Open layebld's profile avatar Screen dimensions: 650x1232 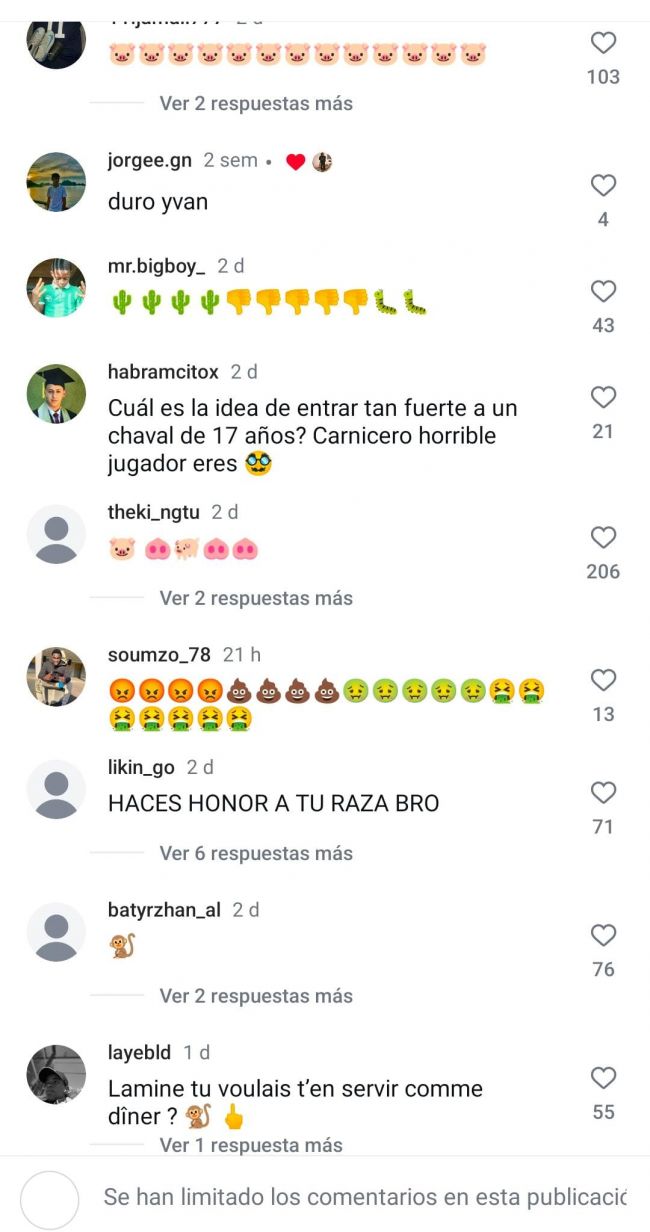coord(56,1075)
